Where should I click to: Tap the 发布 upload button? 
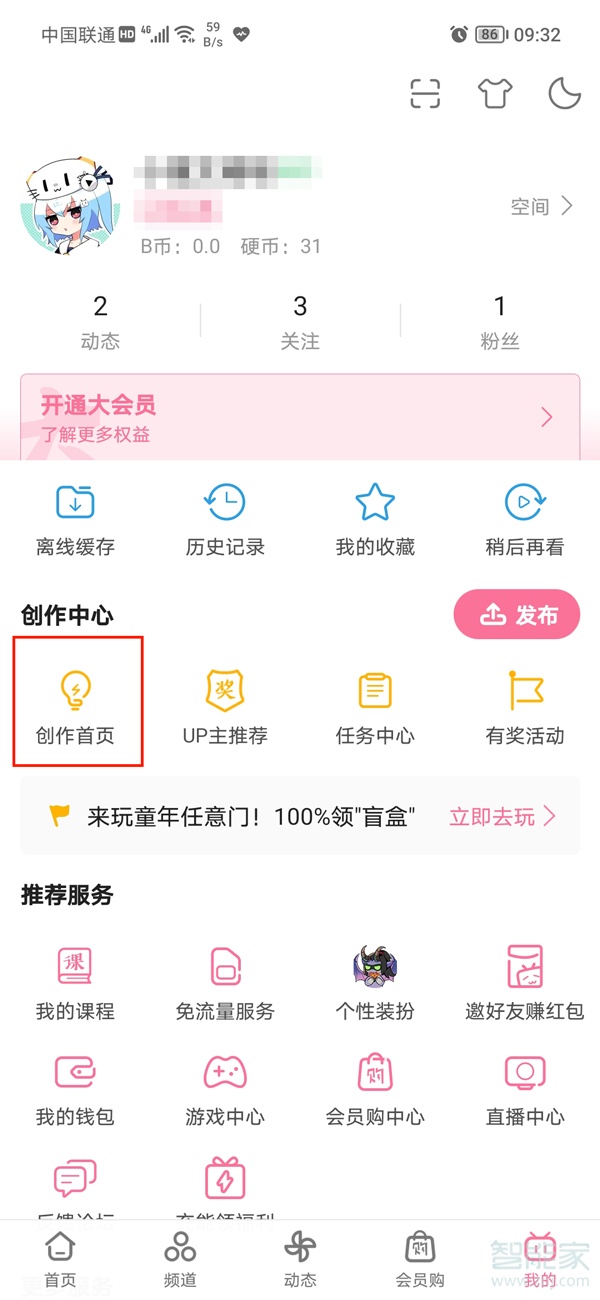click(x=518, y=616)
